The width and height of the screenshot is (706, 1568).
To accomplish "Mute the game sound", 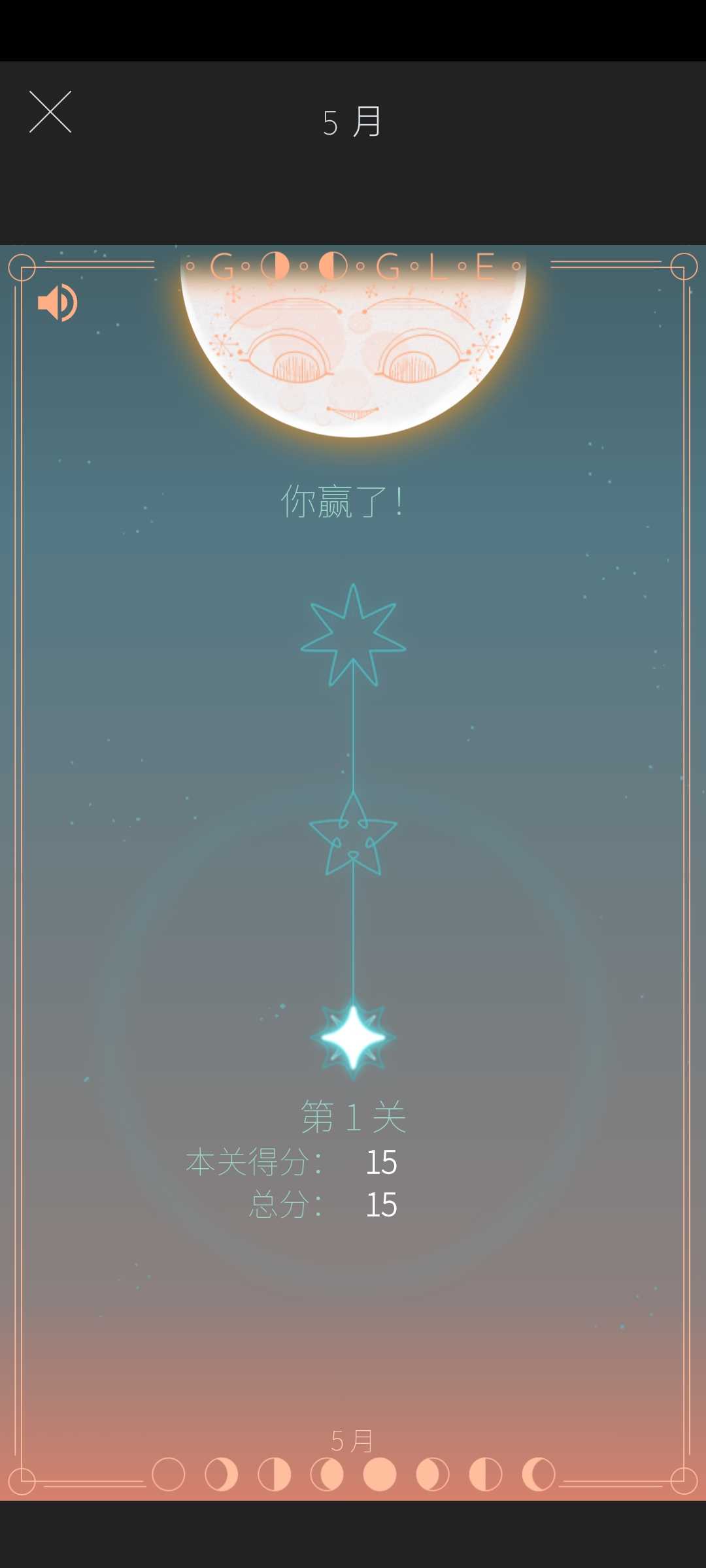I will coord(58,302).
